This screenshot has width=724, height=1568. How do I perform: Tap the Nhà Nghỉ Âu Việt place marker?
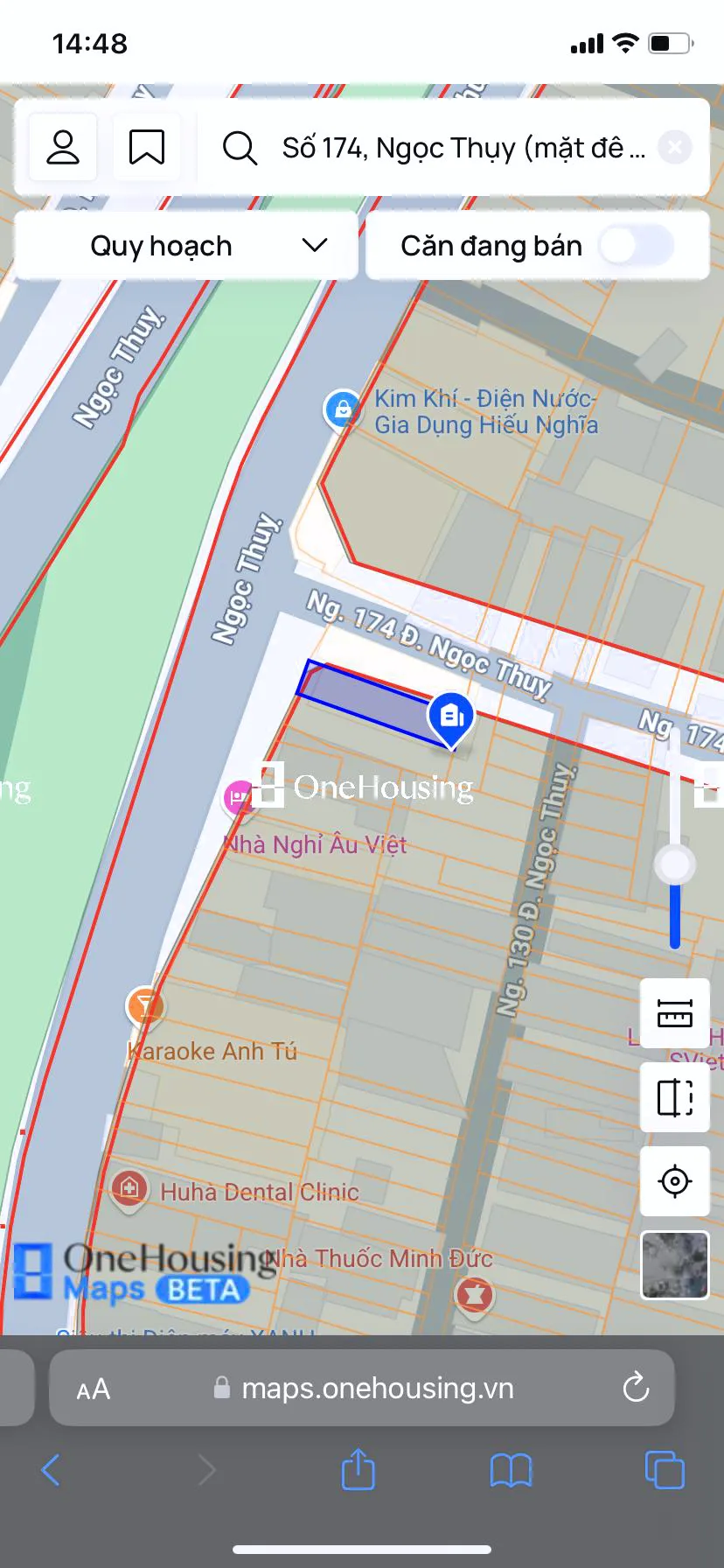(239, 797)
